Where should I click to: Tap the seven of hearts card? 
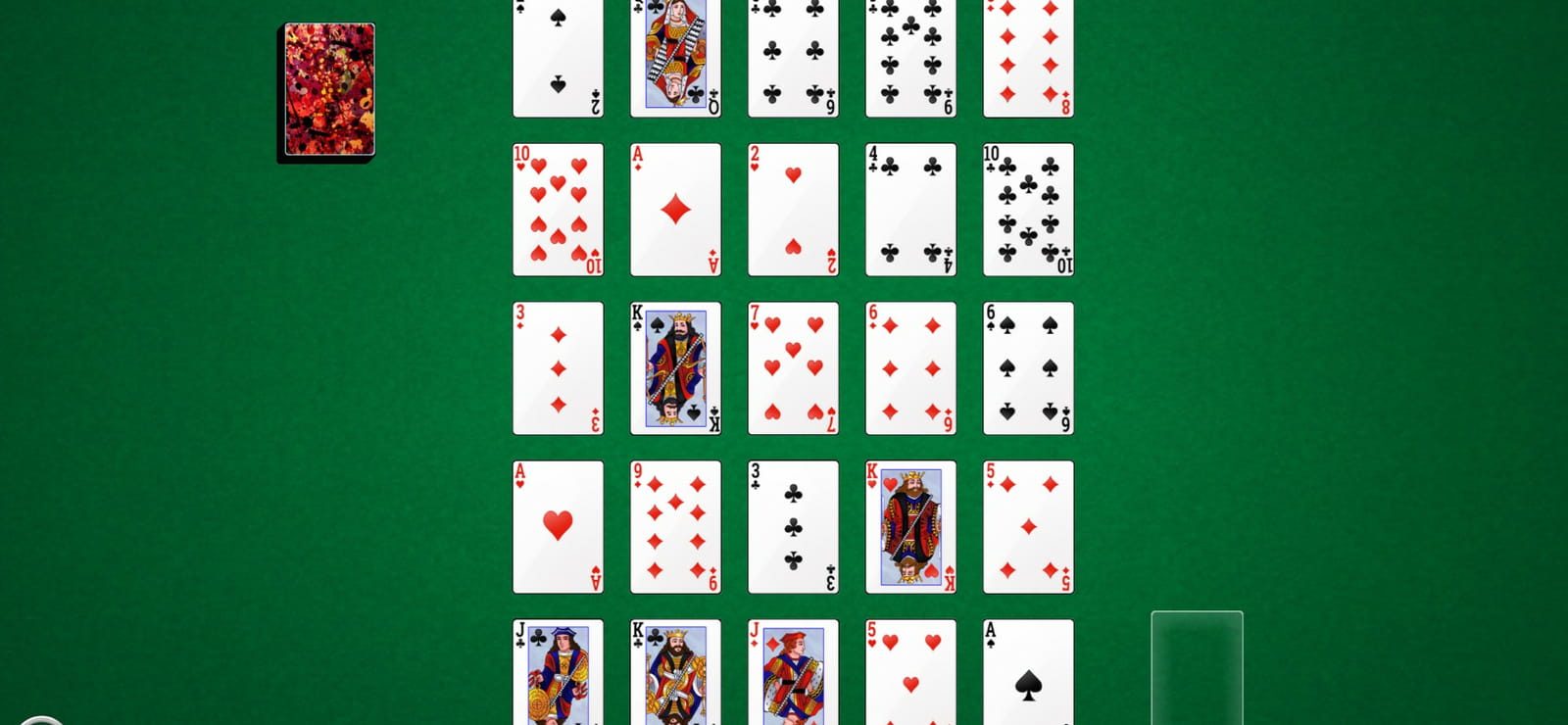coord(794,368)
